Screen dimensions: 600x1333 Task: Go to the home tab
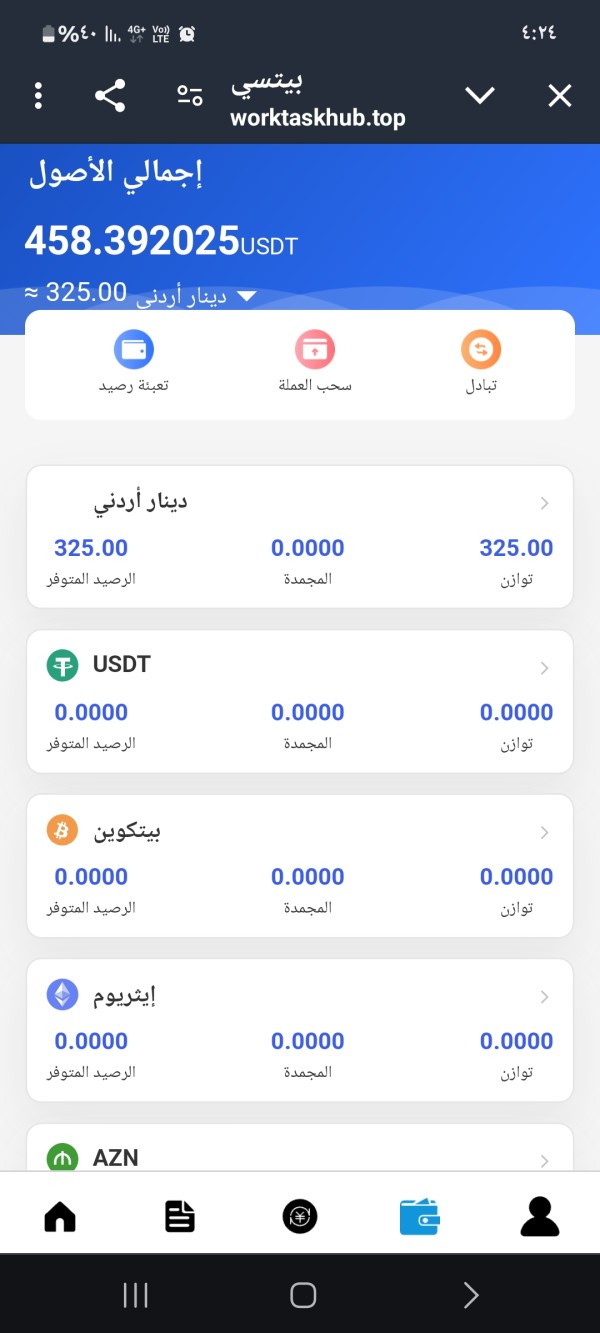60,1216
